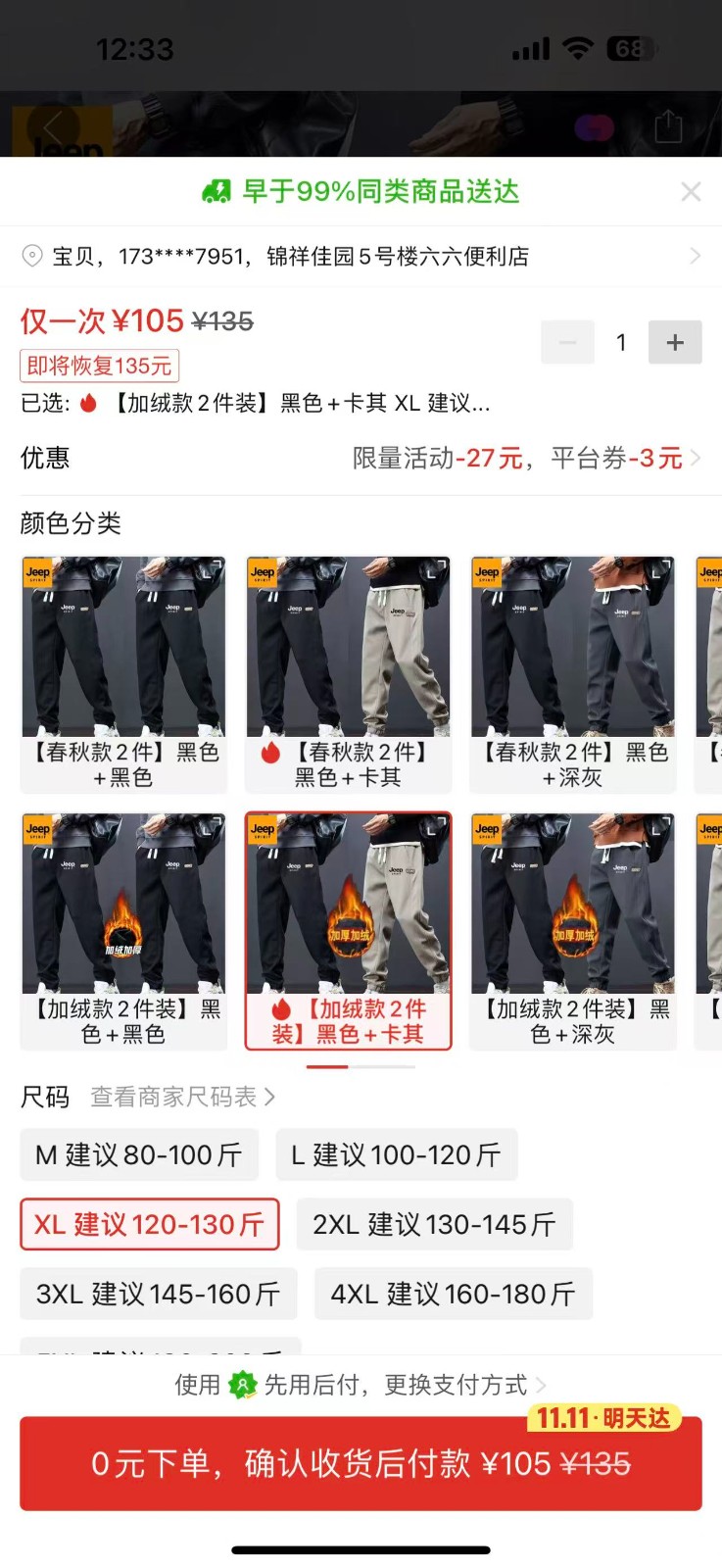Tap size XL 建议120-130斤
This screenshot has height=1568, width=722.
tap(150, 1225)
